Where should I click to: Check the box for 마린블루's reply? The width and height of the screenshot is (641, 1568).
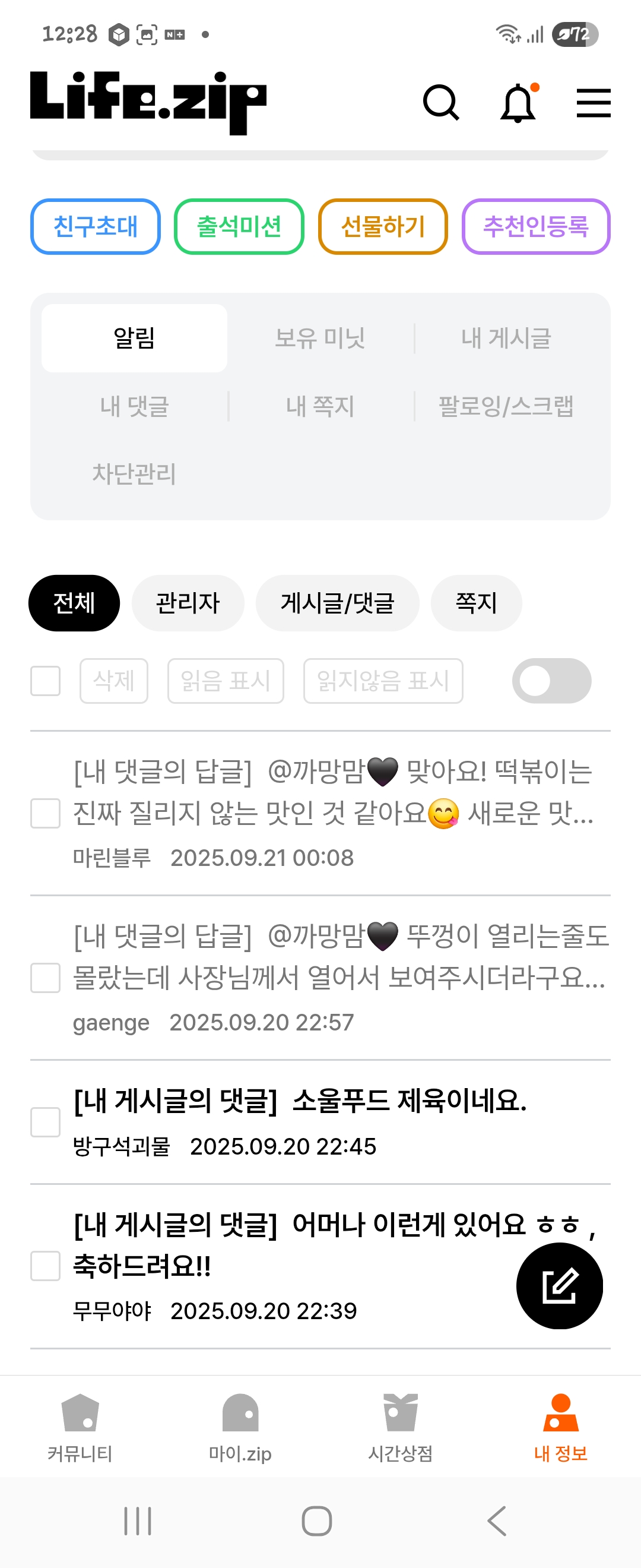[46, 813]
